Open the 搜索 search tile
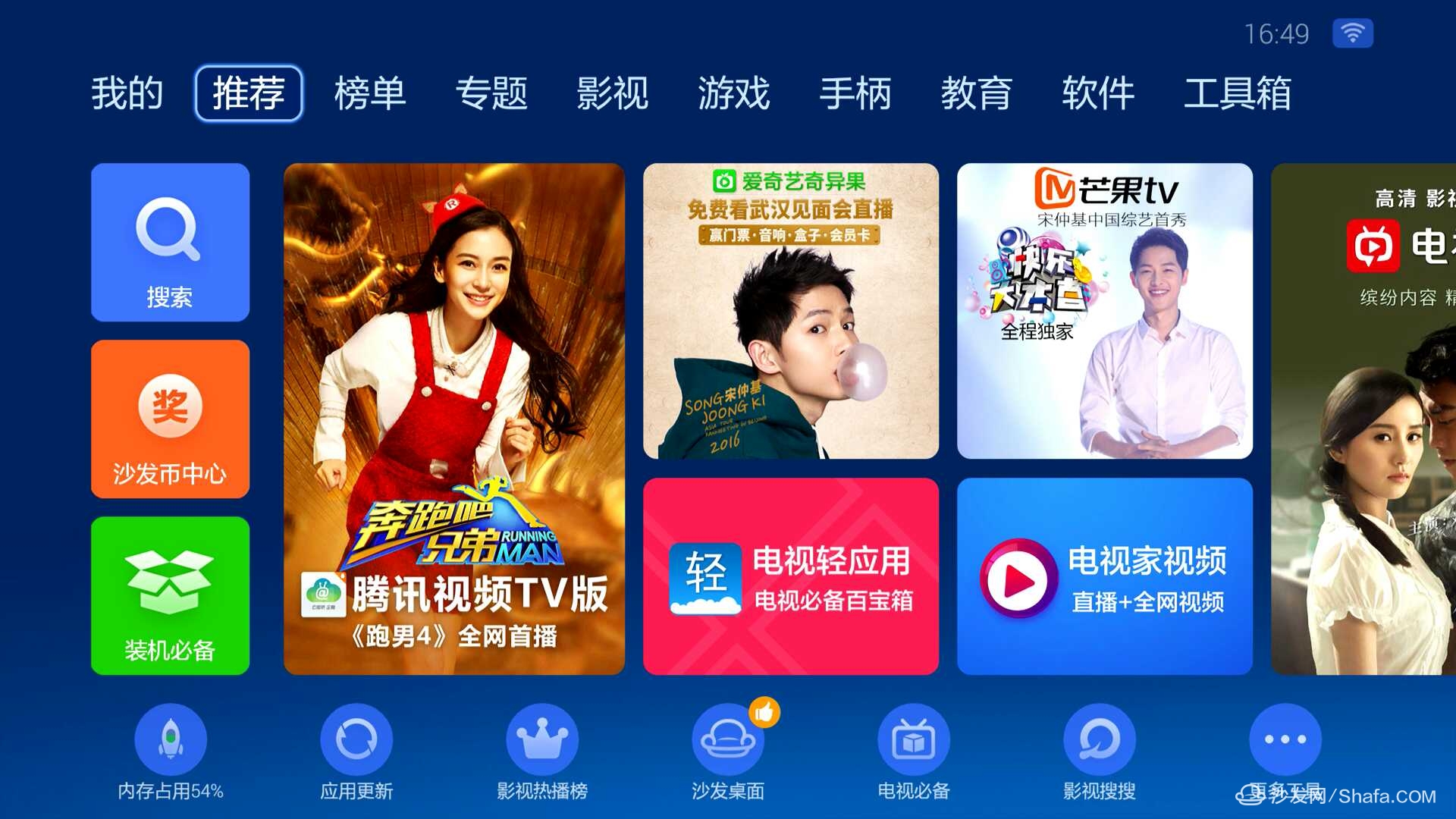1456x819 pixels. pos(170,242)
